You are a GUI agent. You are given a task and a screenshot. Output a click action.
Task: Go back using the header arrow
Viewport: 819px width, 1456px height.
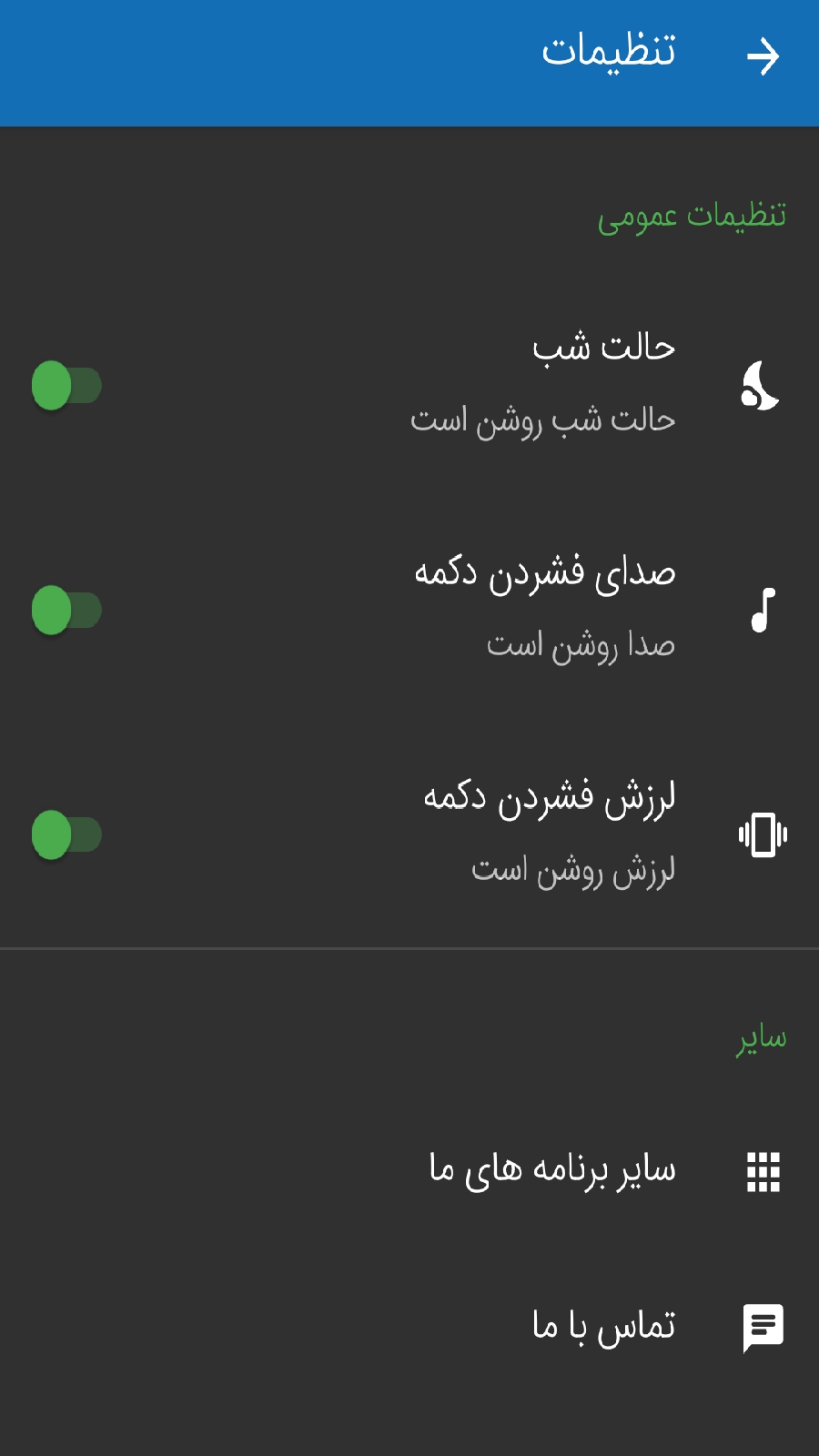(763, 56)
